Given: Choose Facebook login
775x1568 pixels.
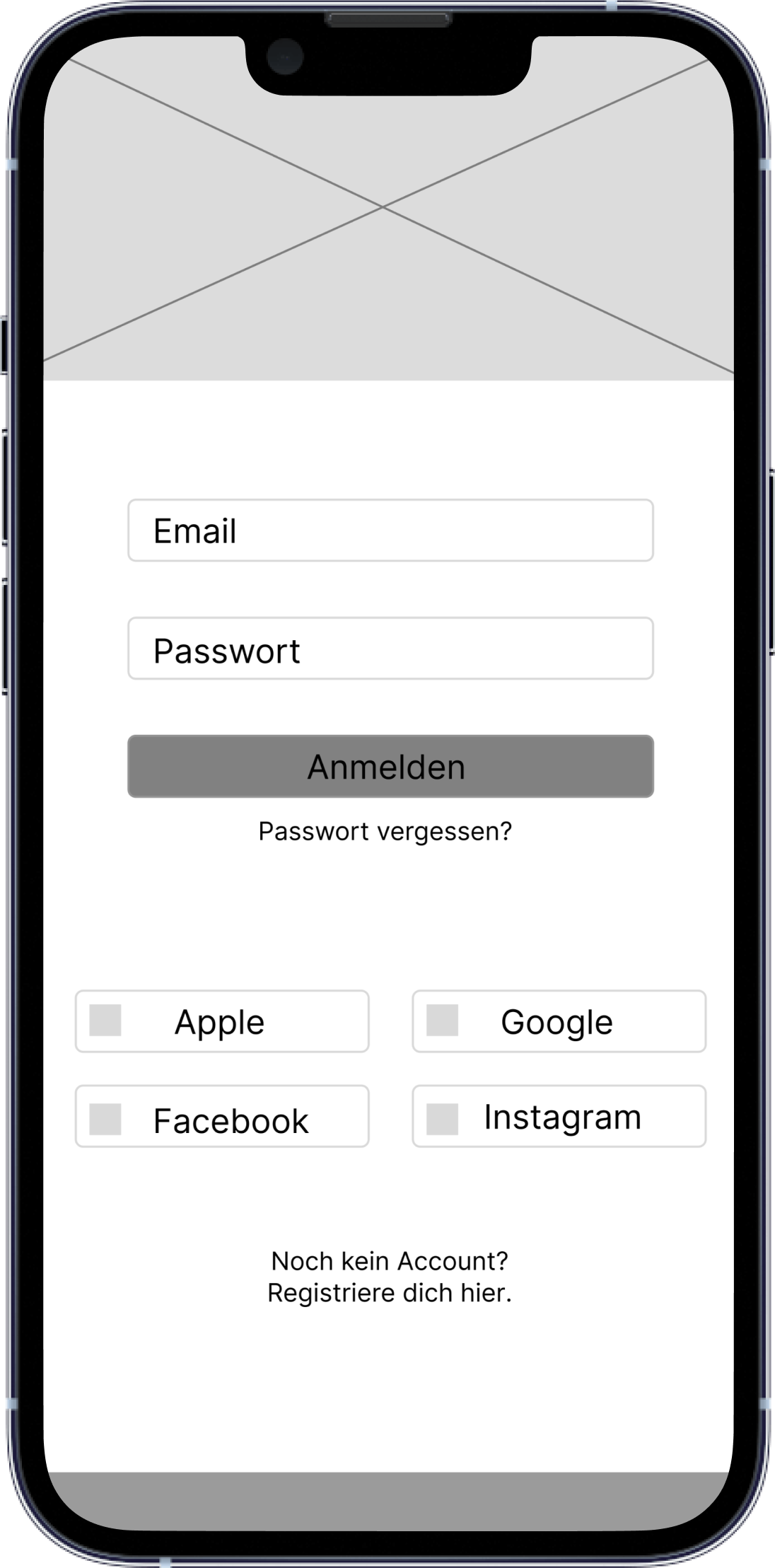Looking at the screenshot, I should 222,1116.
